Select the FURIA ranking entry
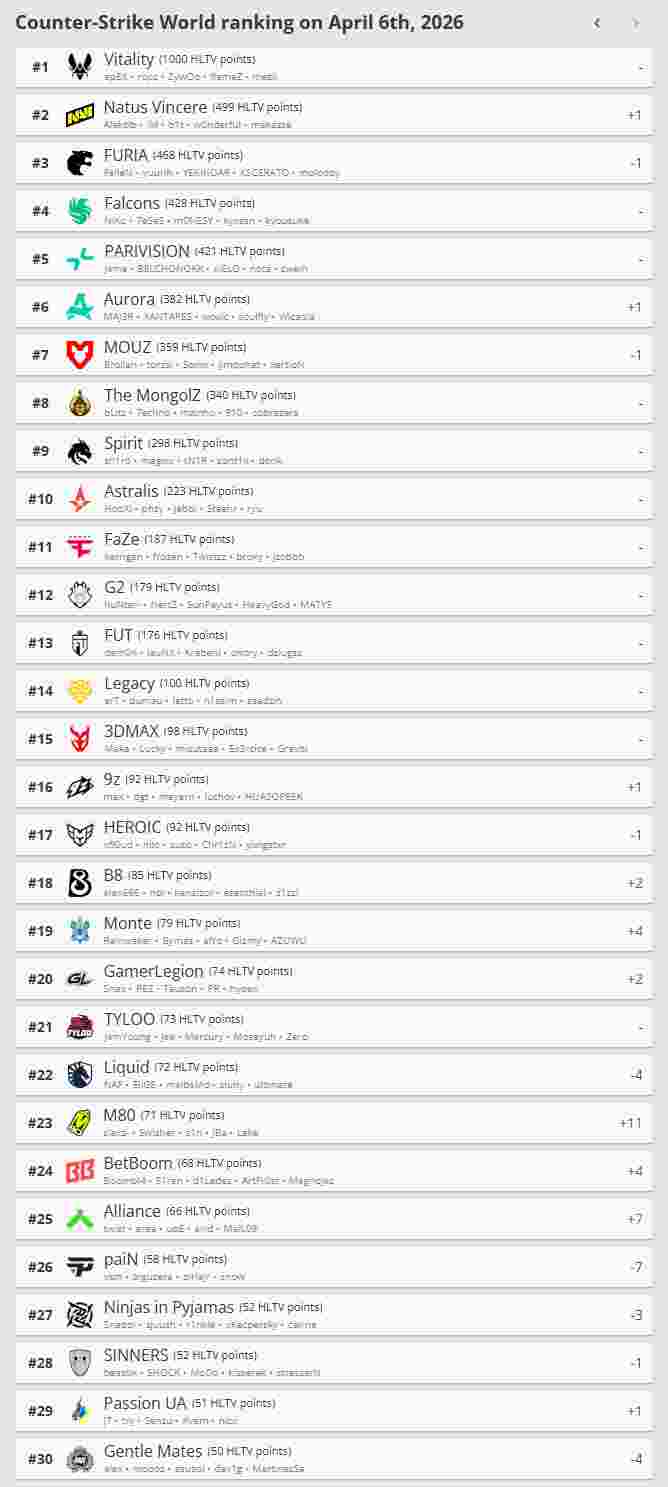Viewport: 668px width, 1487px height. point(333,163)
